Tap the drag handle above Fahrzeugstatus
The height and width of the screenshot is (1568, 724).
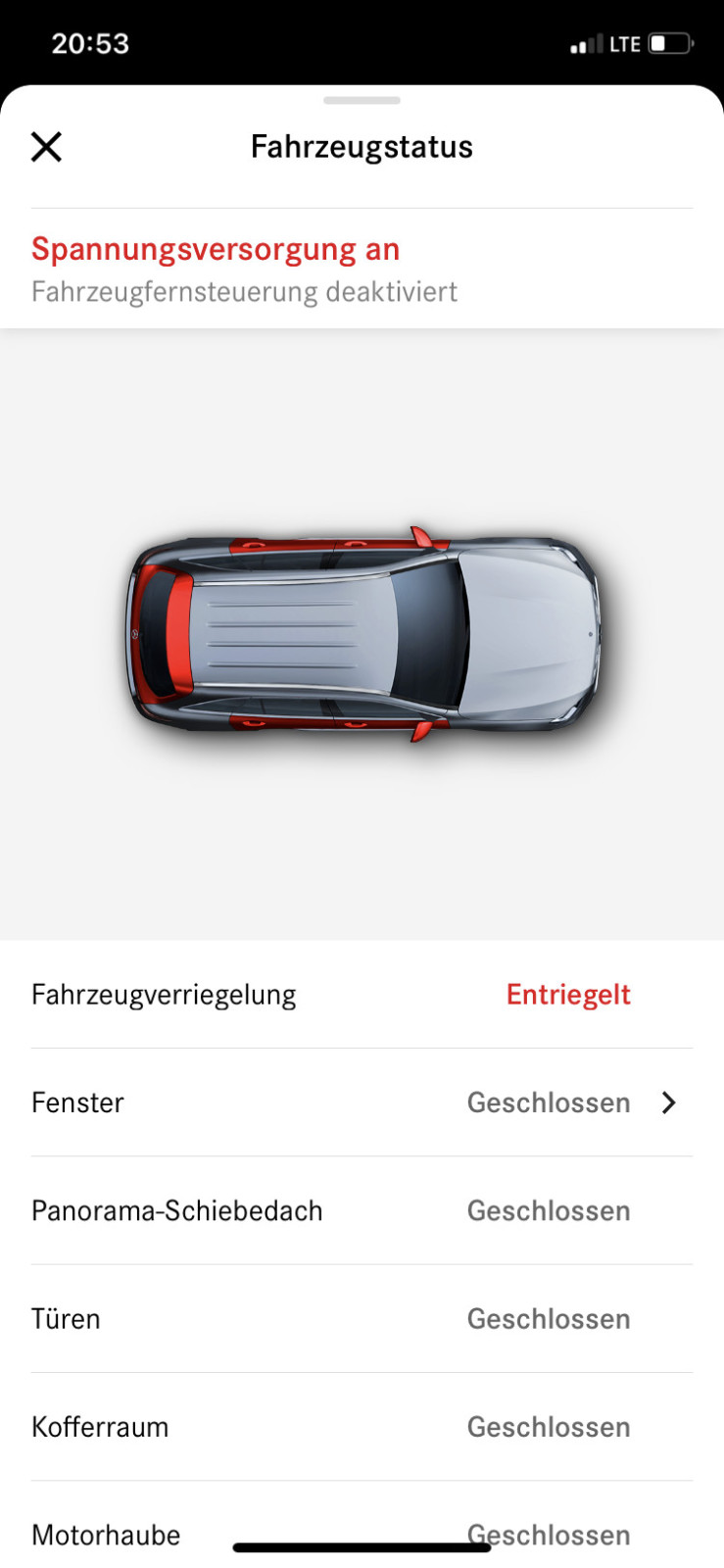(362, 99)
